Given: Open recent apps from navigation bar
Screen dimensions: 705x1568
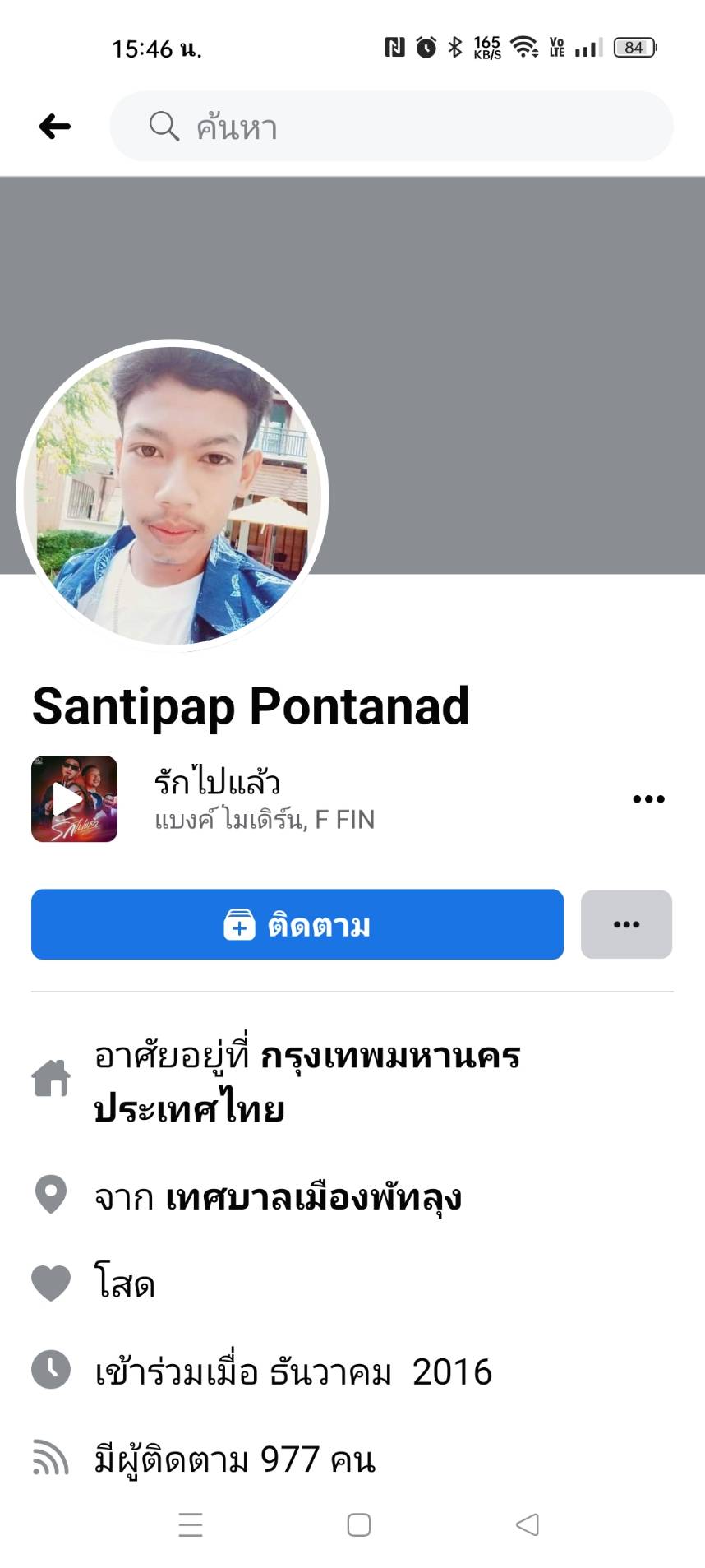Looking at the screenshot, I should [191, 1524].
